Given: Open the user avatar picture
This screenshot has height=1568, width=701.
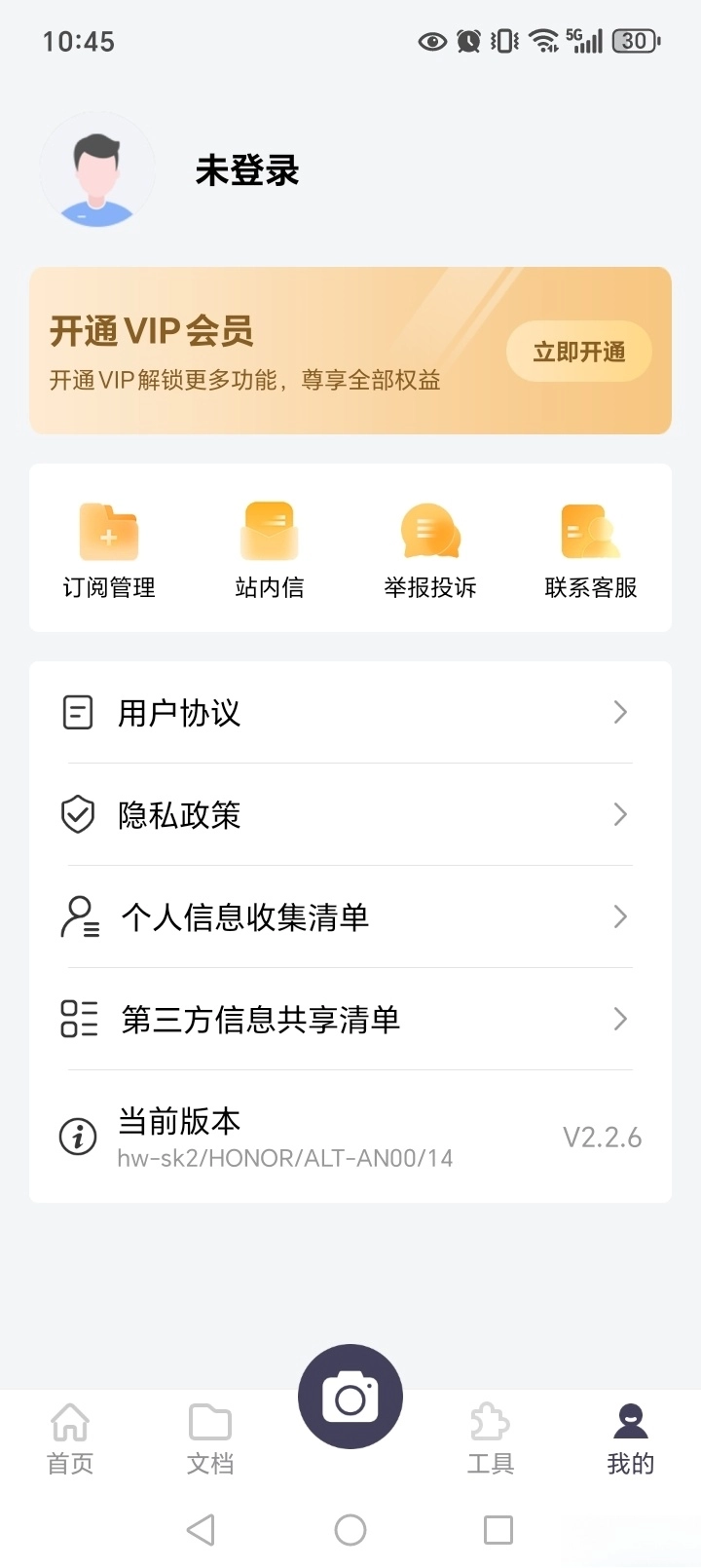Looking at the screenshot, I should (x=96, y=170).
